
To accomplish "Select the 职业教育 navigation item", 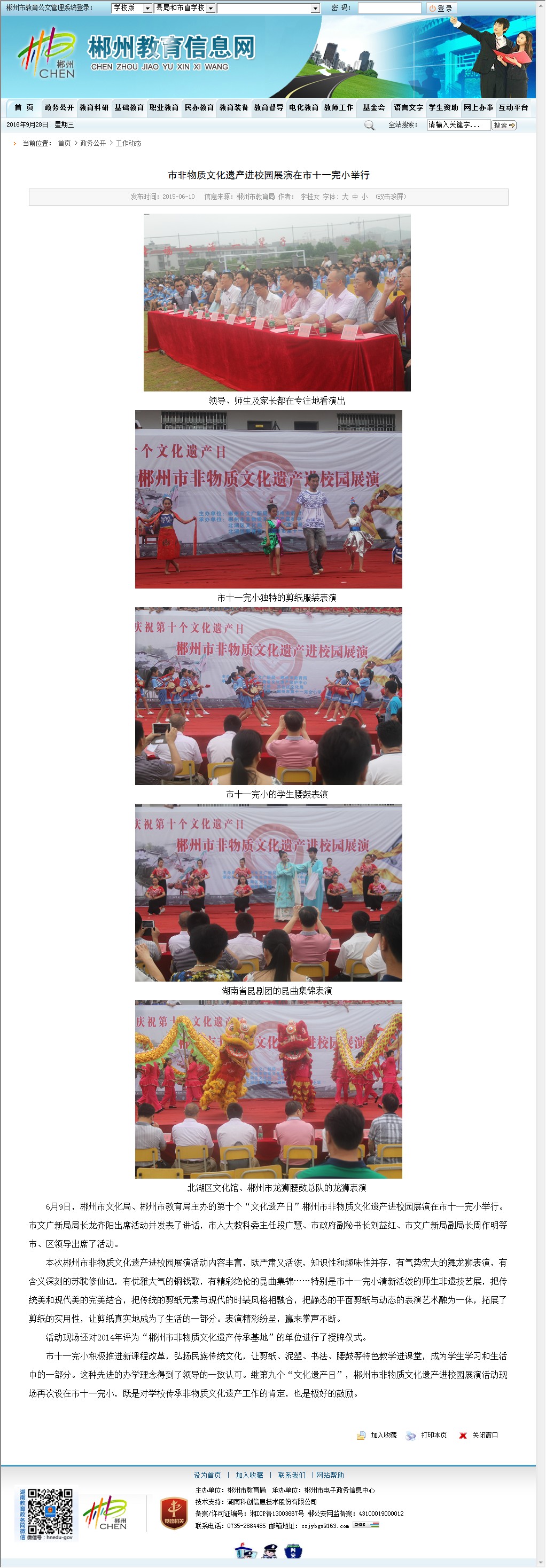I will [163, 108].
